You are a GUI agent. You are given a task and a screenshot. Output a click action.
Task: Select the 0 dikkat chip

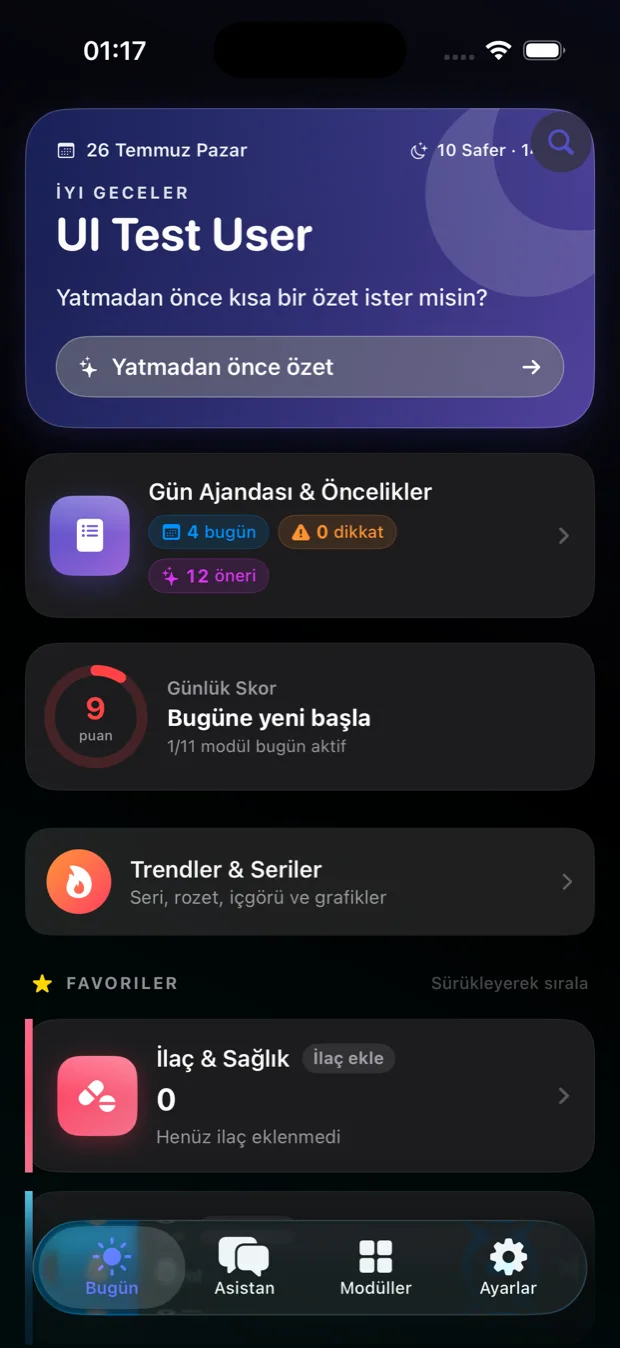pyautogui.click(x=337, y=532)
